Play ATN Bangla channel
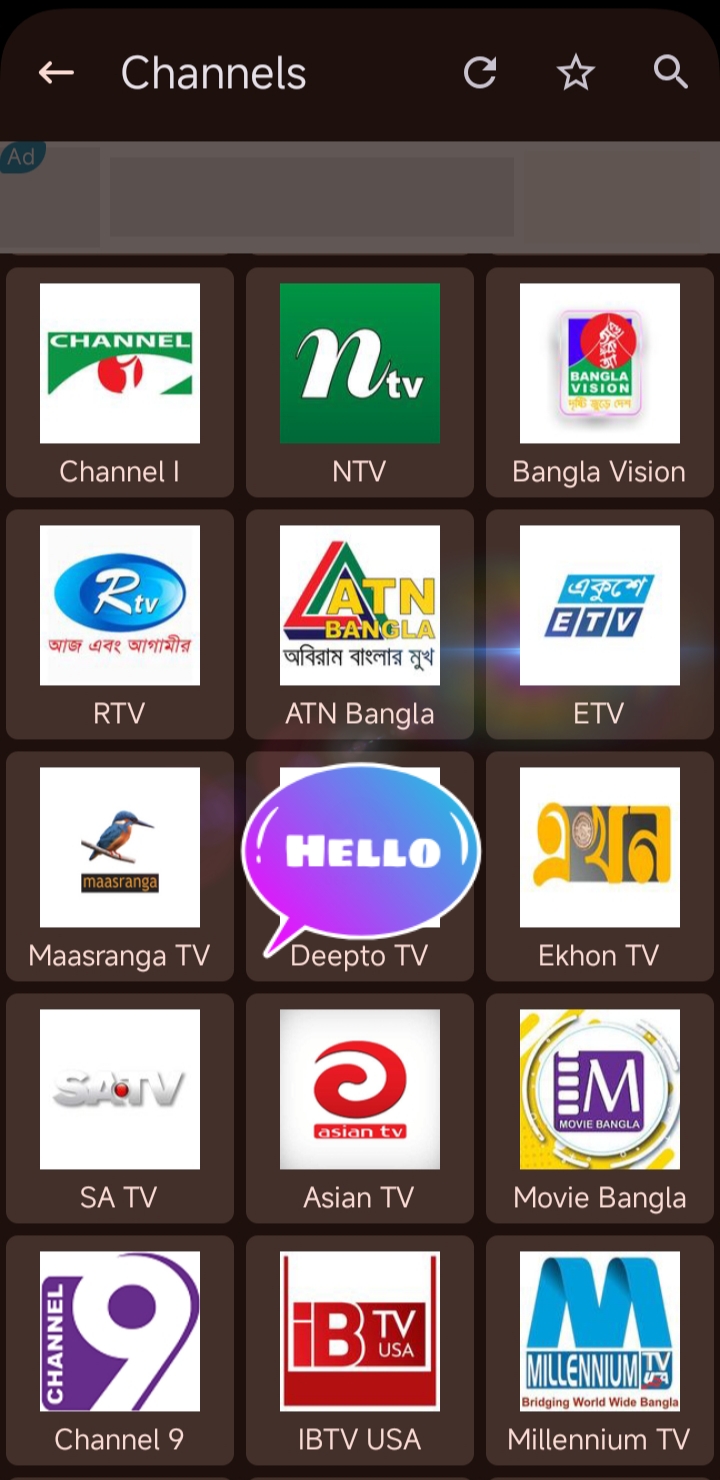 (360, 623)
